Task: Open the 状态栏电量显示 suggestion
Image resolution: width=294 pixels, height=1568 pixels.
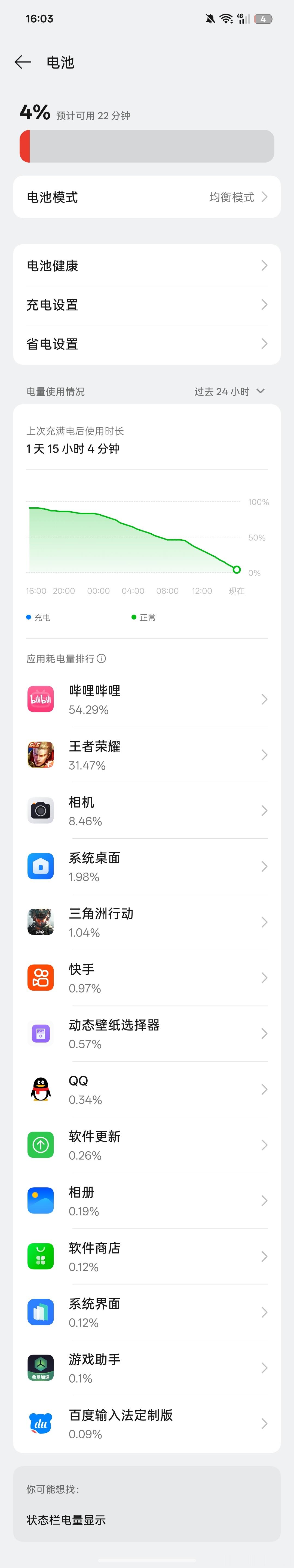Action: 66,1519
